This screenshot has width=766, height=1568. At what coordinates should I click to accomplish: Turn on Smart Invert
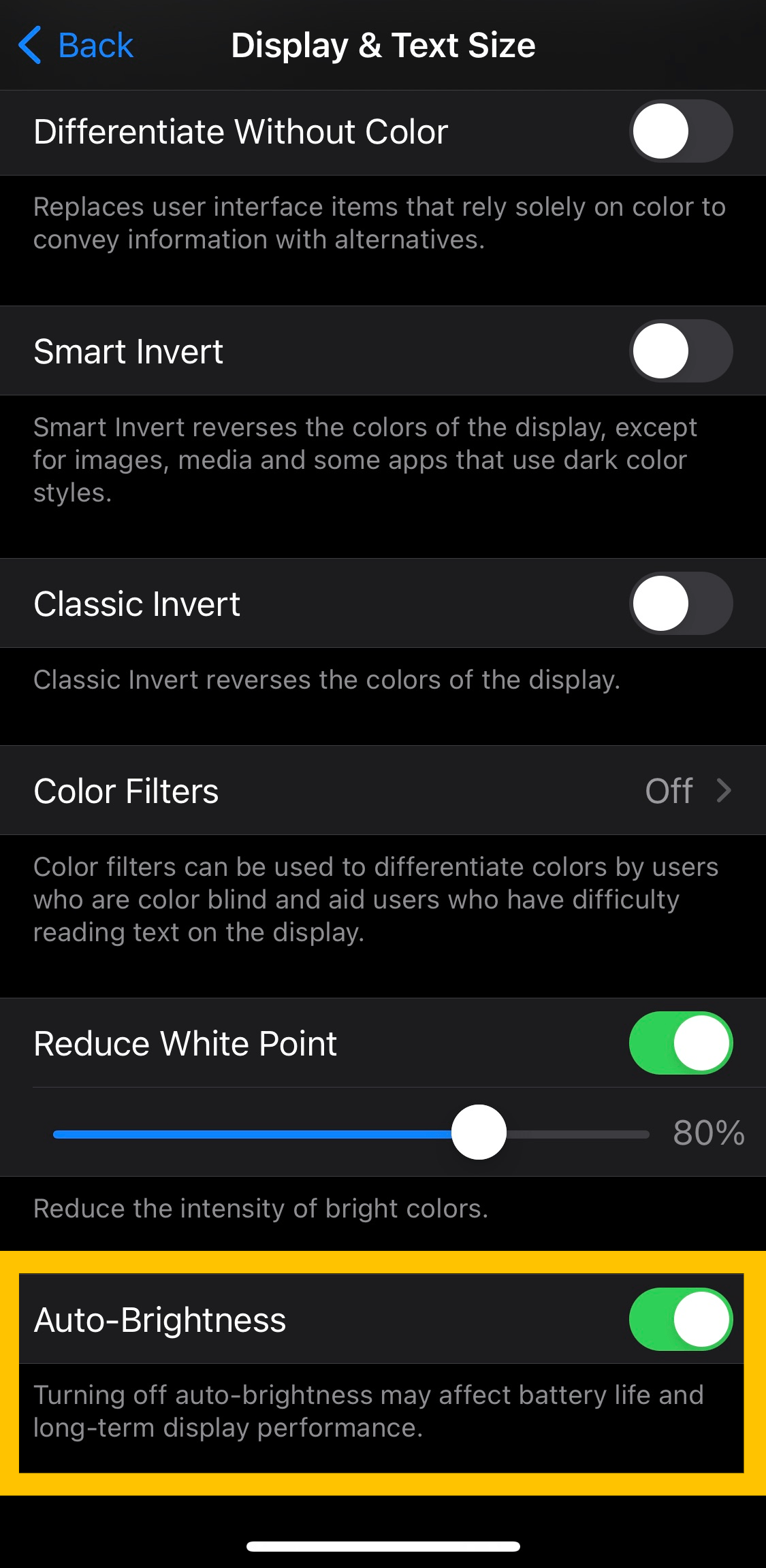[x=680, y=351]
